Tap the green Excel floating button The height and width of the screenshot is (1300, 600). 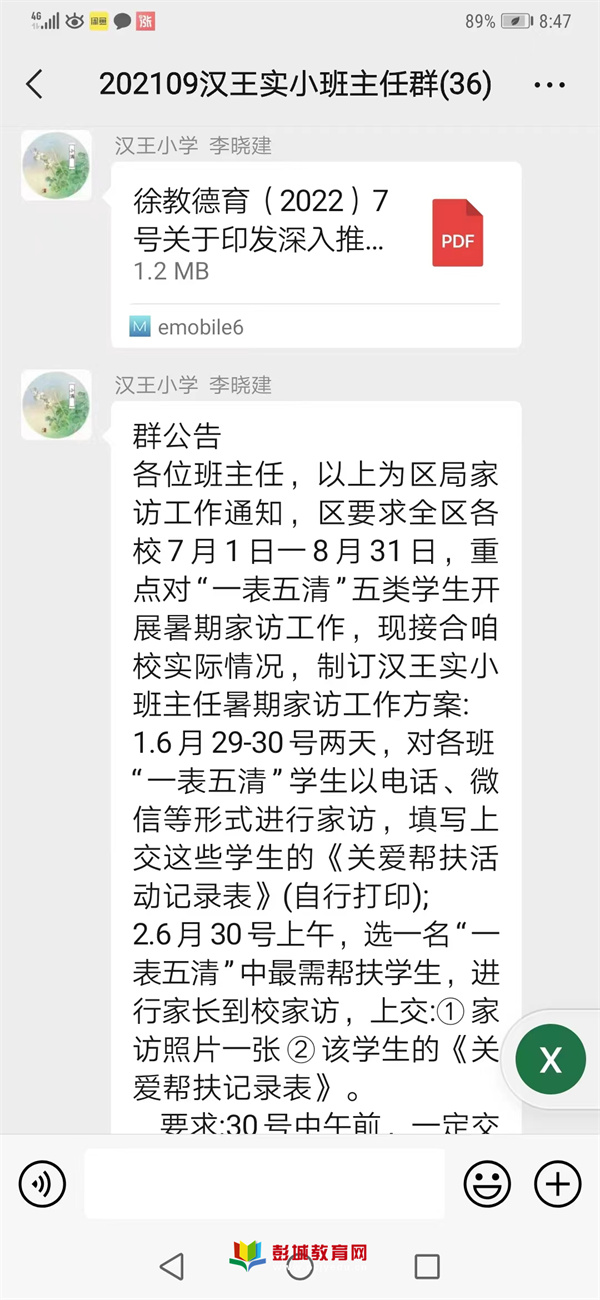pyautogui.click(x=550, y=1060)
